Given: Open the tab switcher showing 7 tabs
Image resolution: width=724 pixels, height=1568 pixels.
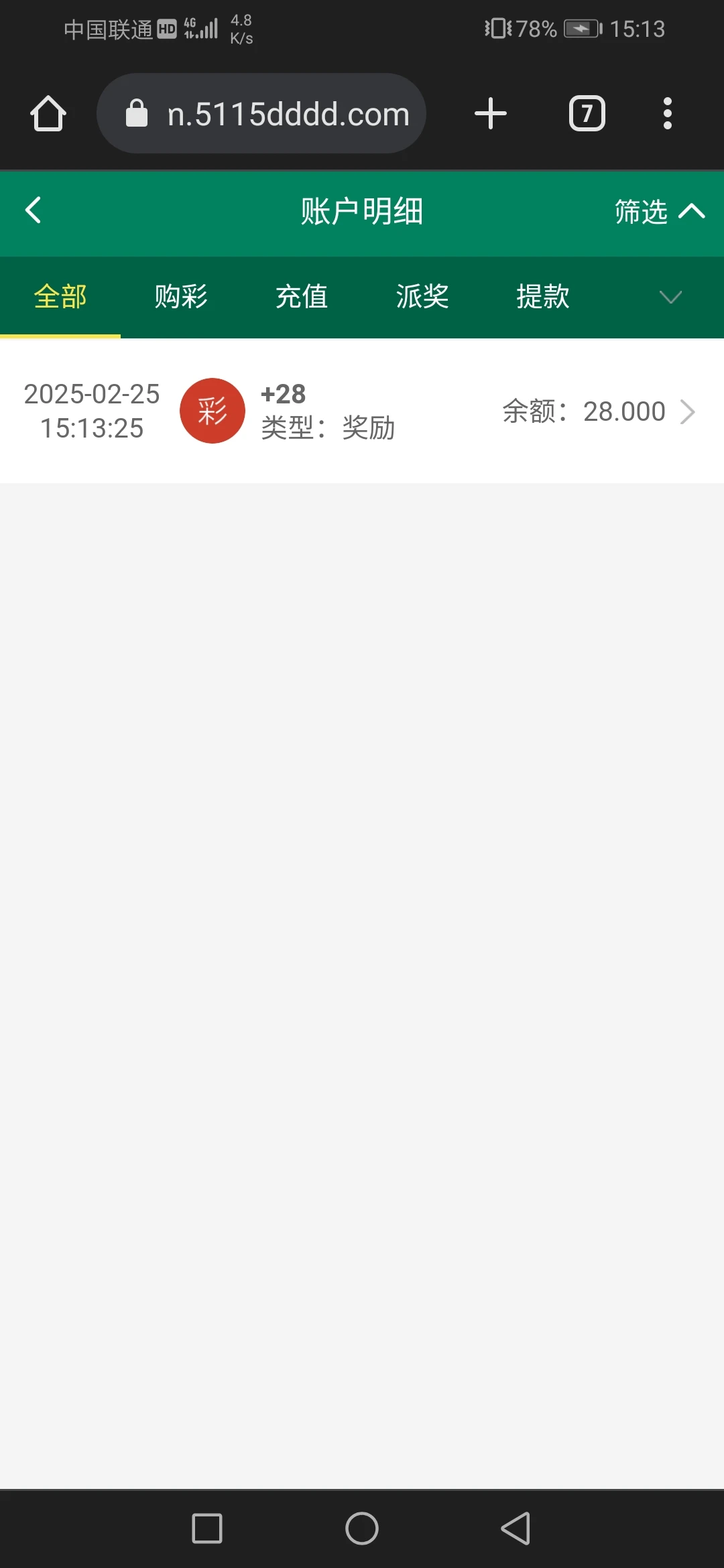Looking at the screenshot, I should (587, 113).
